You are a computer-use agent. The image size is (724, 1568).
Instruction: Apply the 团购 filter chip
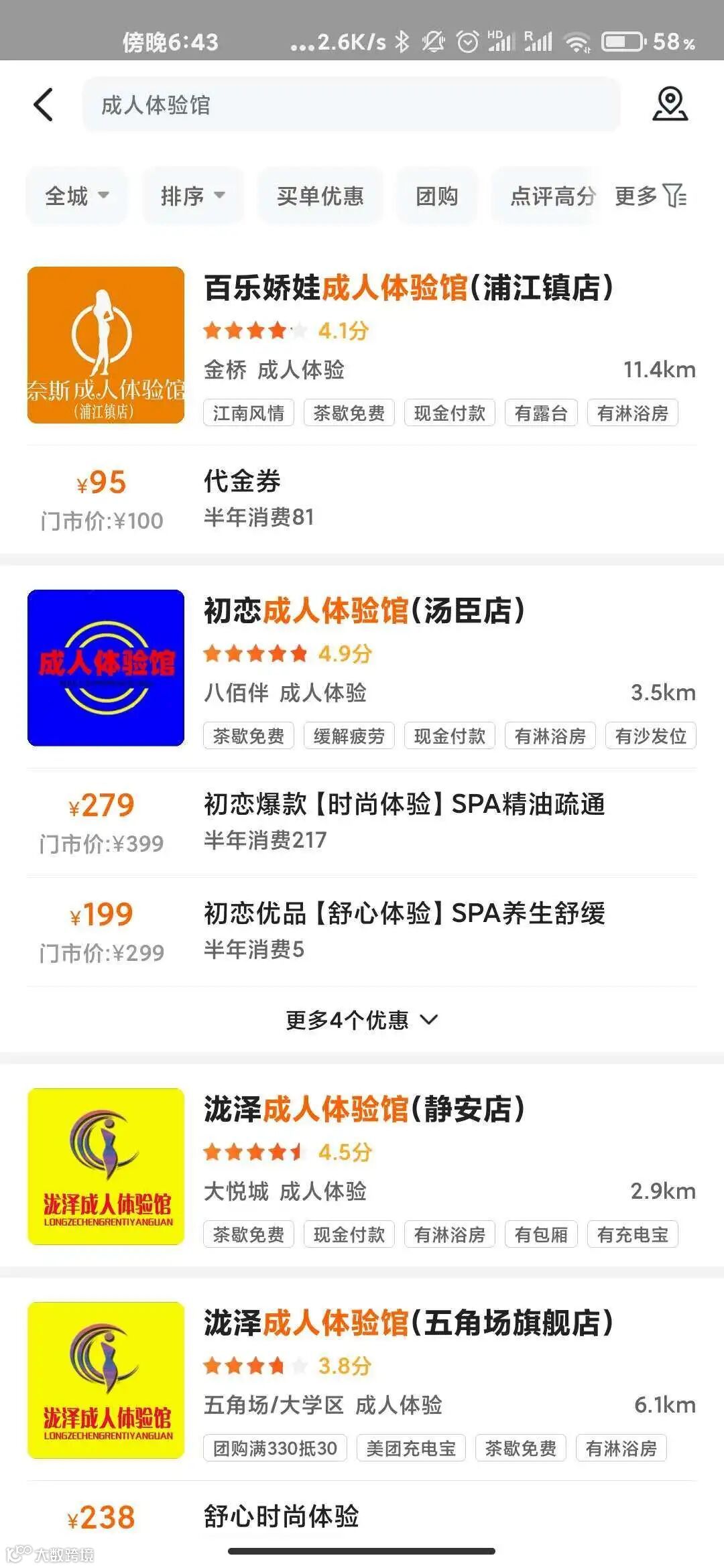[x=436, y=196]
